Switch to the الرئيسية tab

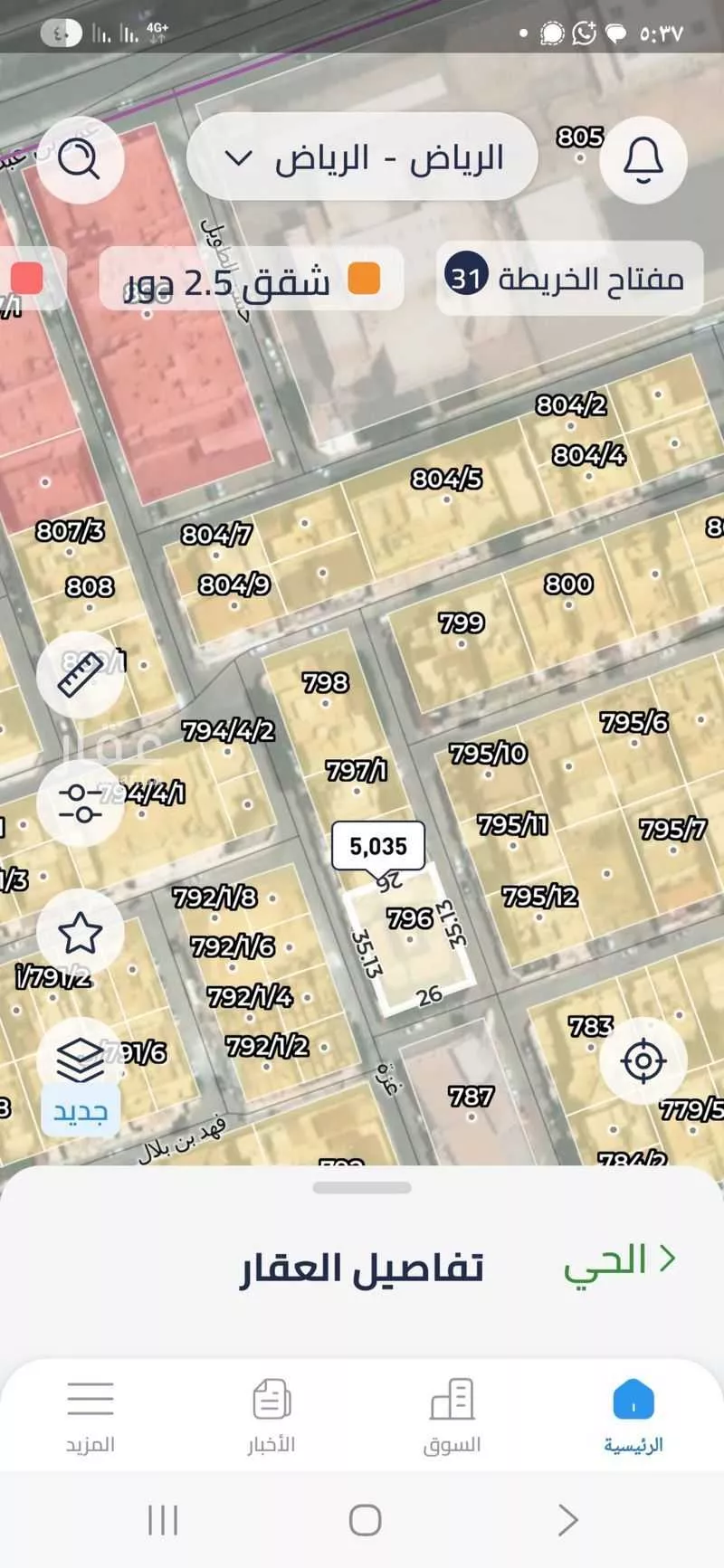pyautogui.click(x=633, y=1414)
